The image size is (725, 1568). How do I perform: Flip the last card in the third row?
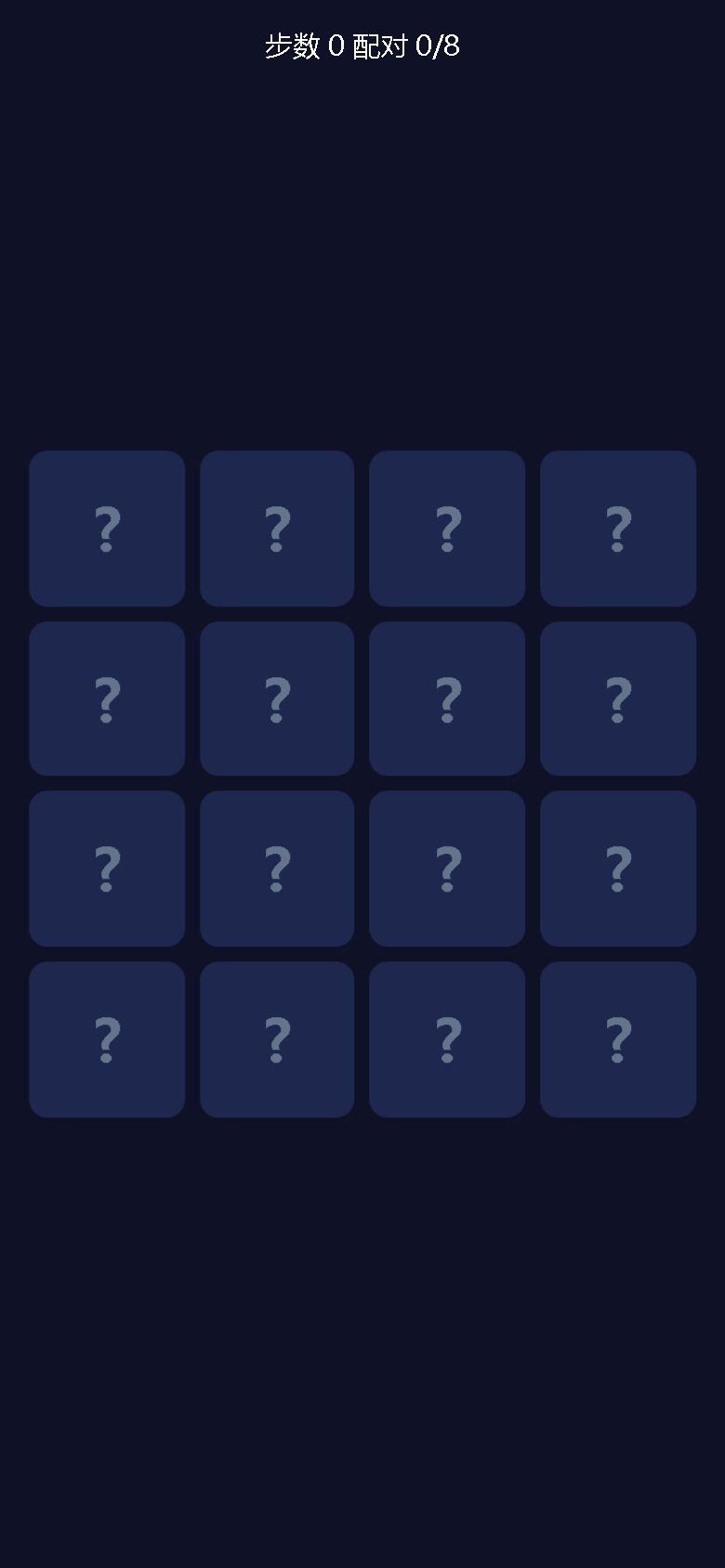pos(618,869)
